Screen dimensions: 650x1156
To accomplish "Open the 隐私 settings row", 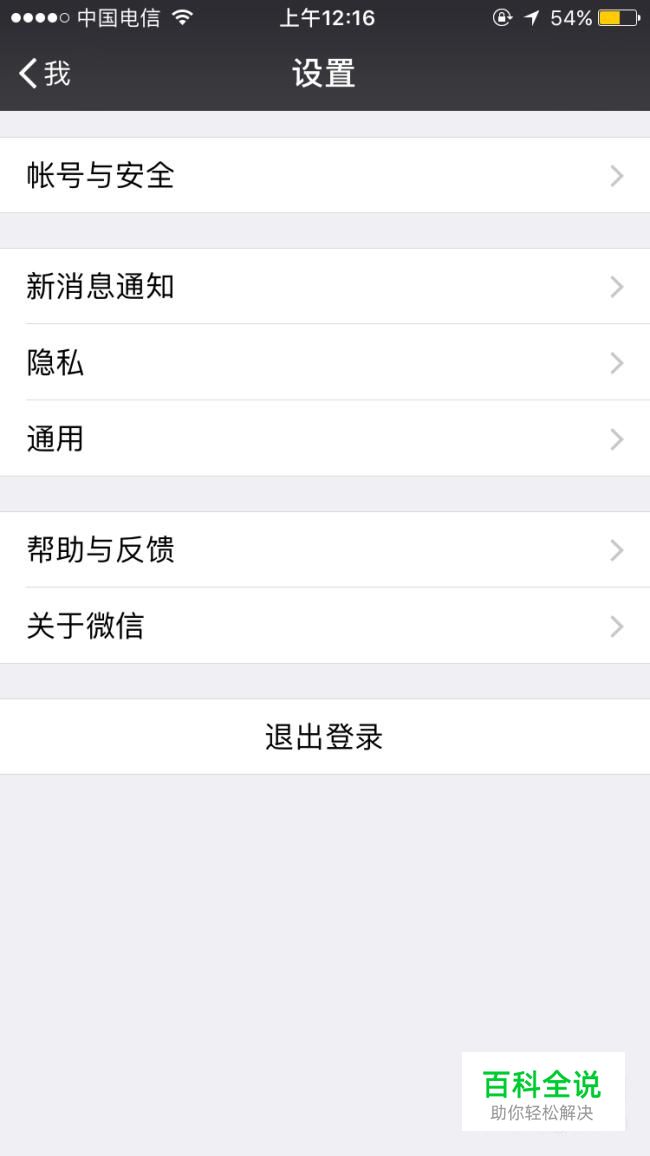I will pyautogui.click(x=325, y=362).
